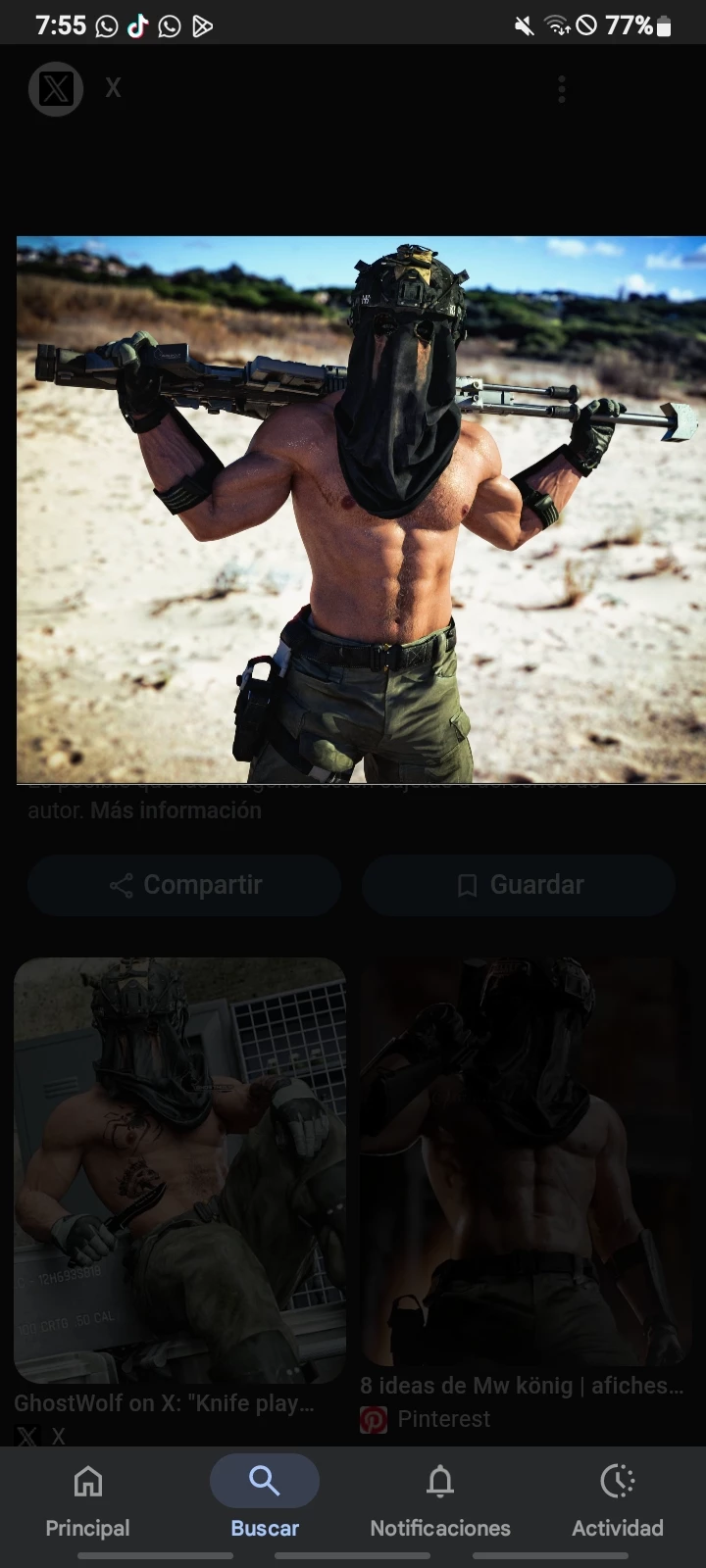Screen dimensions: 706x1568
Task: Save image with Guardar button
Action: 519,885
